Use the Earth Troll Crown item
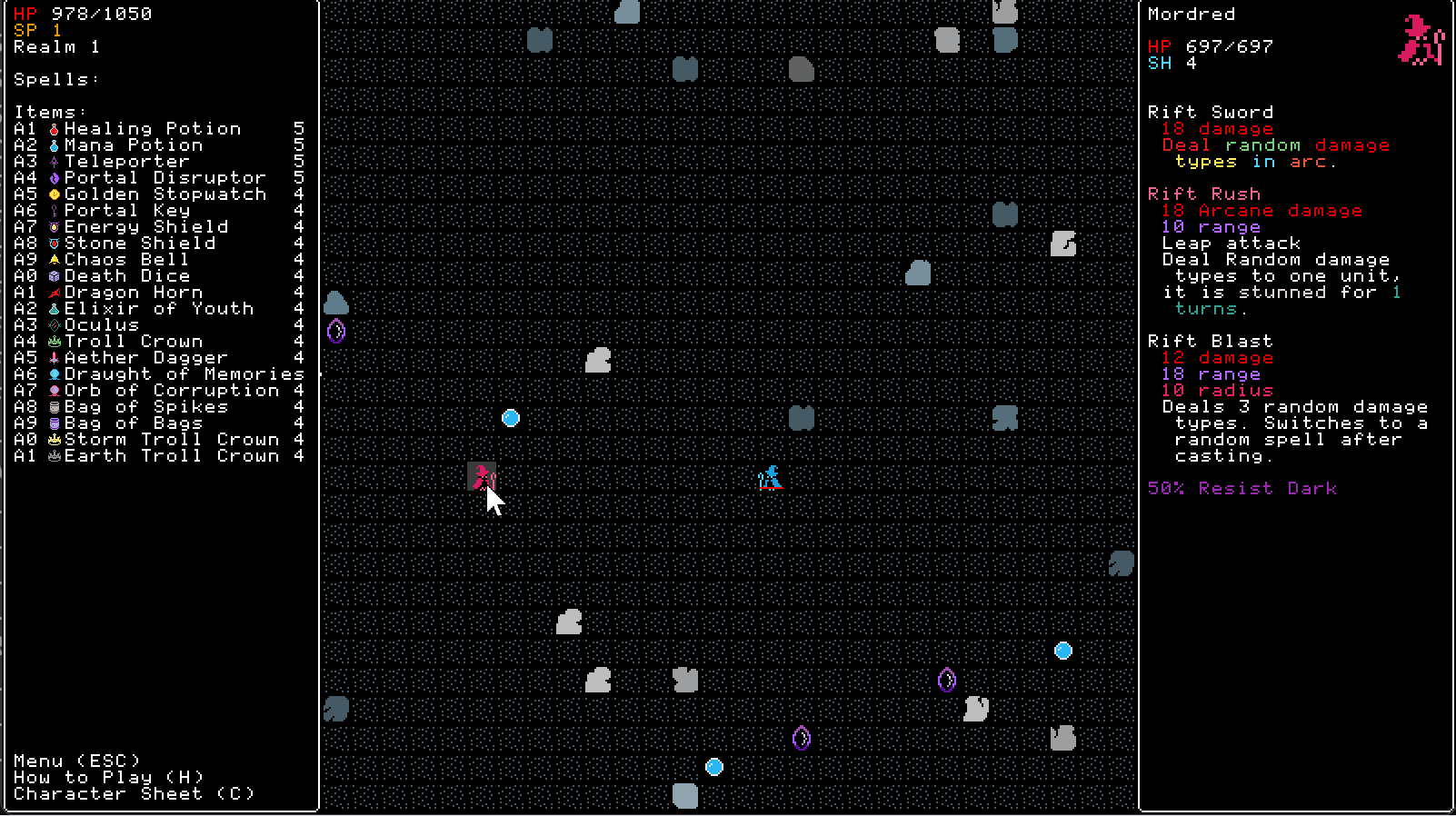The height and width of the screenshot is (816, 1456). 171,456
